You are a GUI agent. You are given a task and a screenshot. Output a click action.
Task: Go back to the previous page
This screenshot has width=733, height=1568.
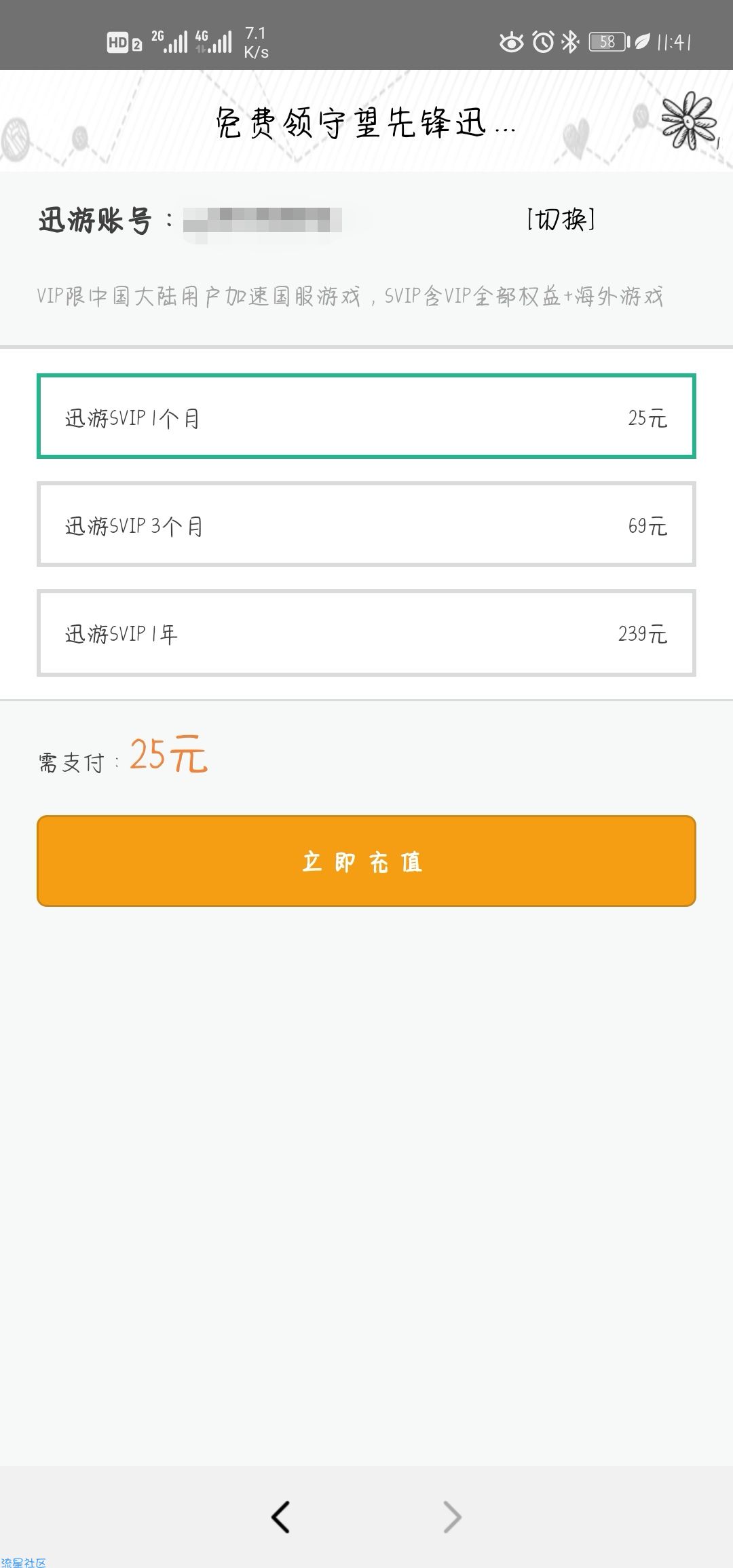click(x=281, y=1516)
